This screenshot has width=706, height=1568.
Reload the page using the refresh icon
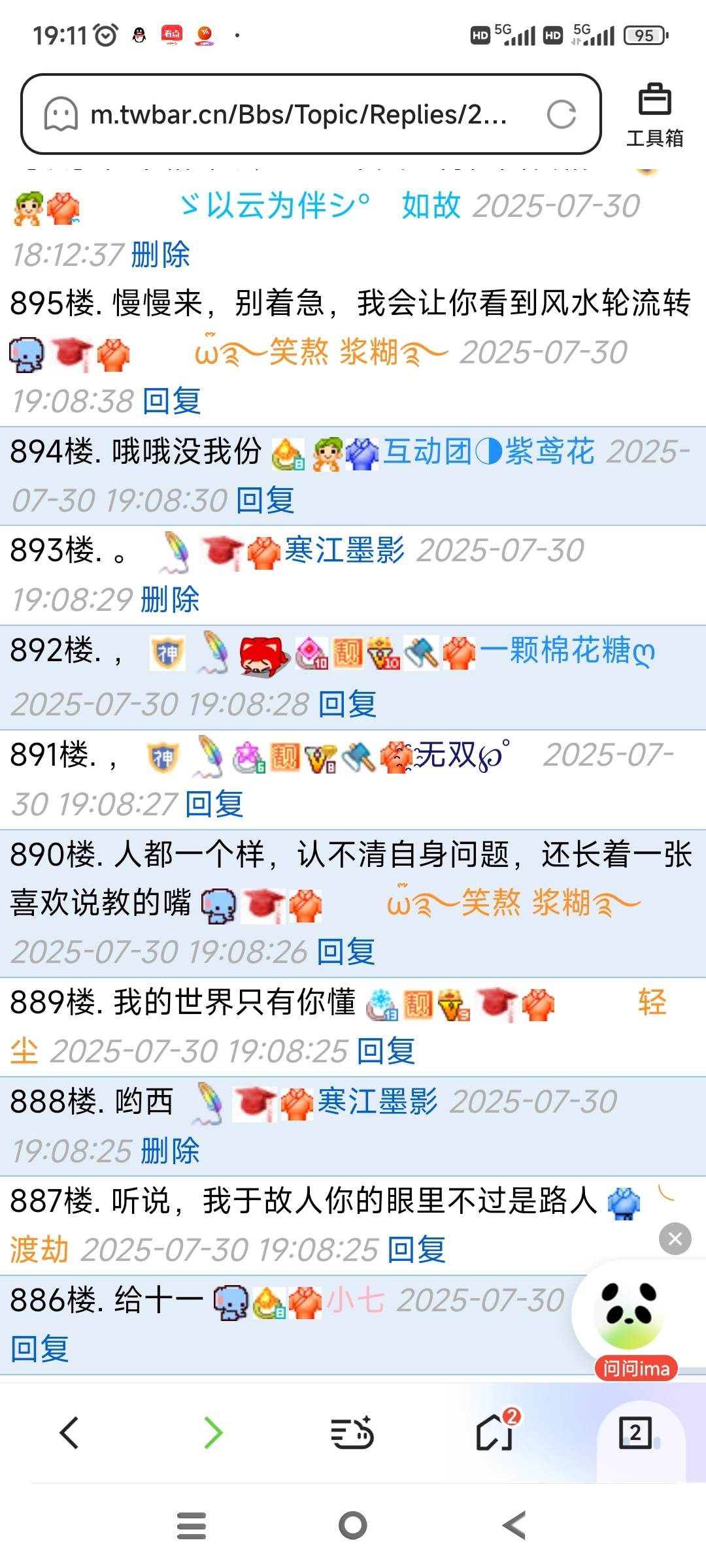point(561,114)
